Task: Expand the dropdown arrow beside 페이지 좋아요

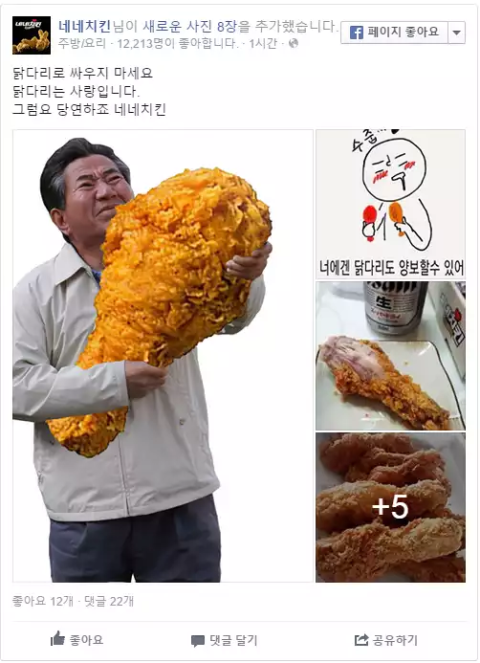Action: (x=457, y=33)
